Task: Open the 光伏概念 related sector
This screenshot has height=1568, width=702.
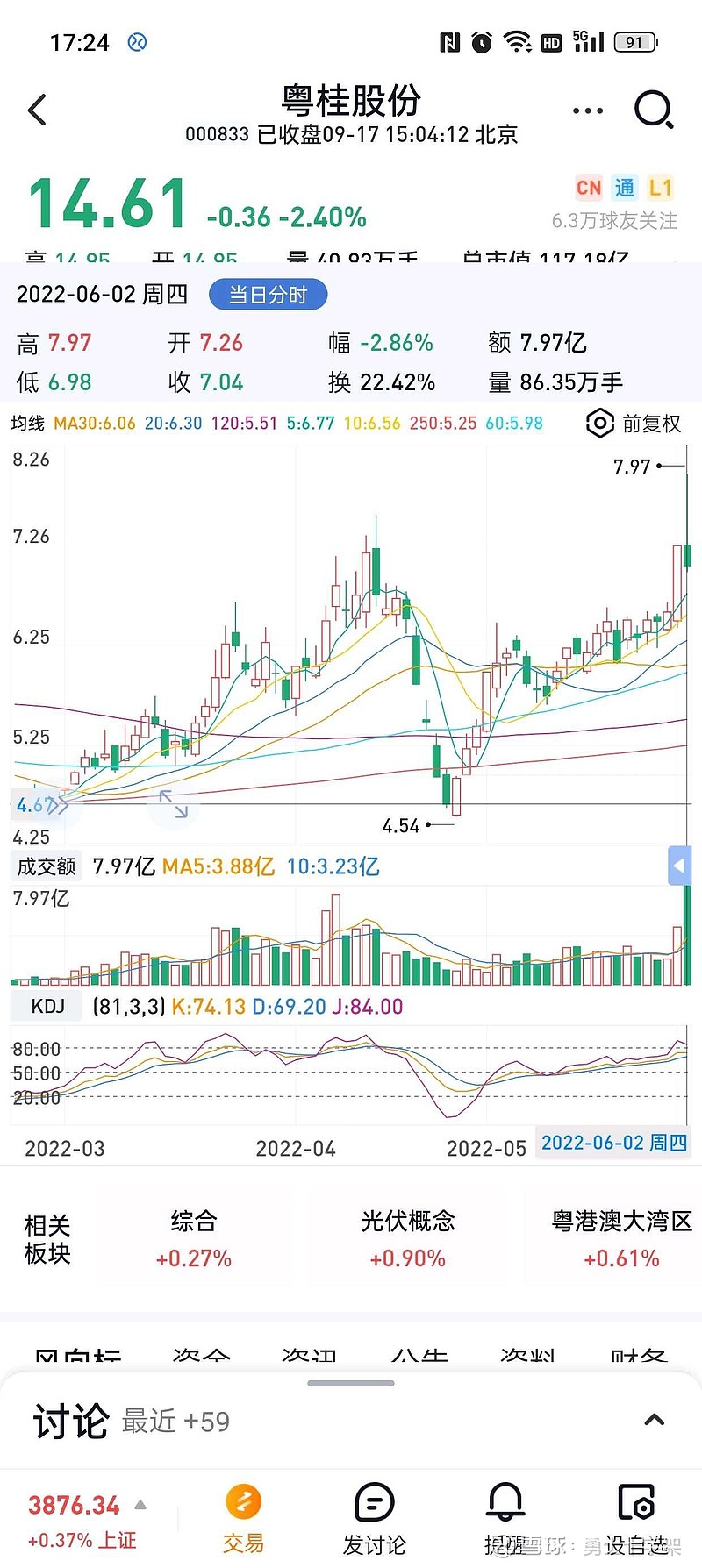Action: coord(408,1239)
